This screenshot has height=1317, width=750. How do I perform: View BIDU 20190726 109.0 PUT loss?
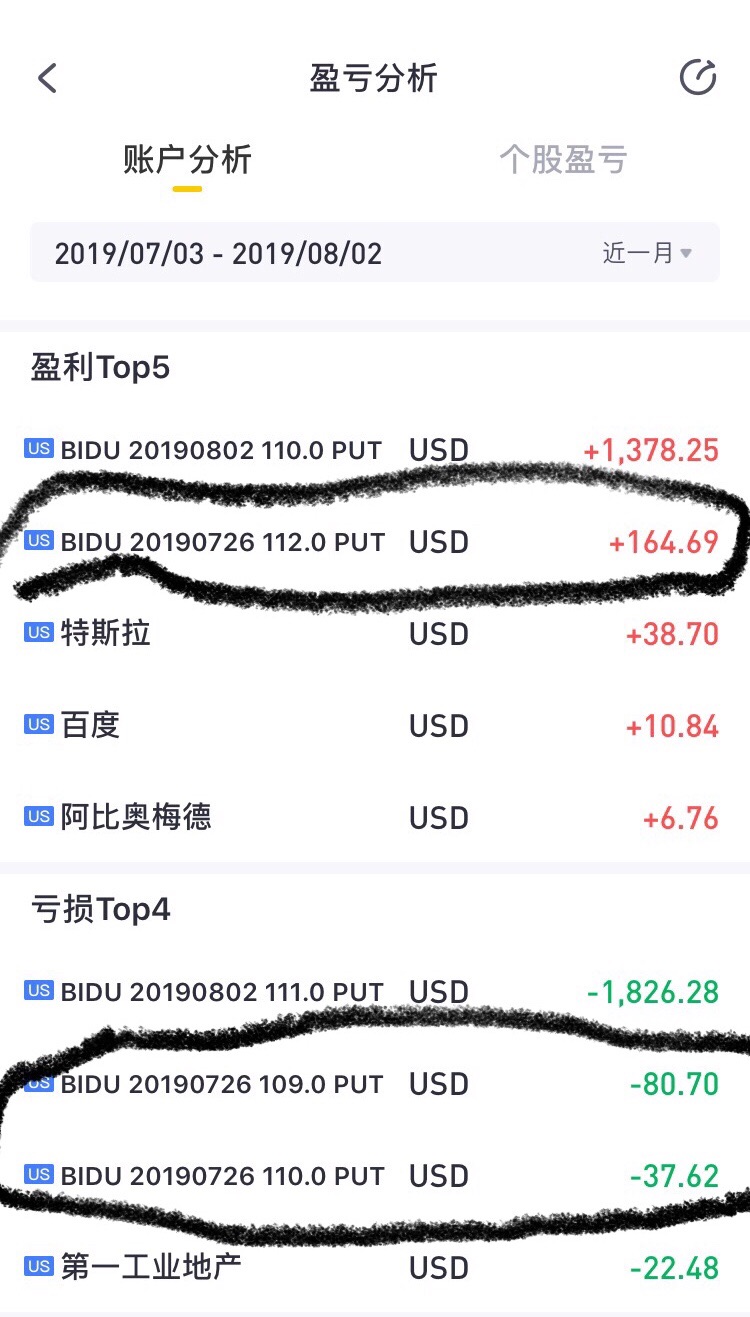pyautogui.click(x=375, y=1084)
